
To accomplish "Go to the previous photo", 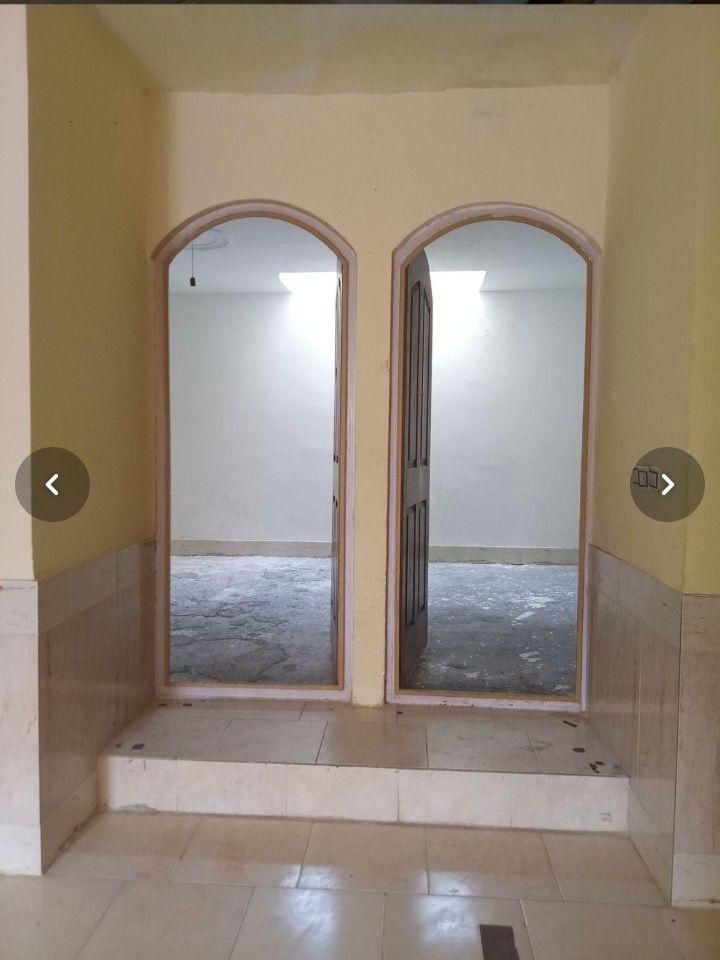I will pyautogui.click(x=52, y=485).
